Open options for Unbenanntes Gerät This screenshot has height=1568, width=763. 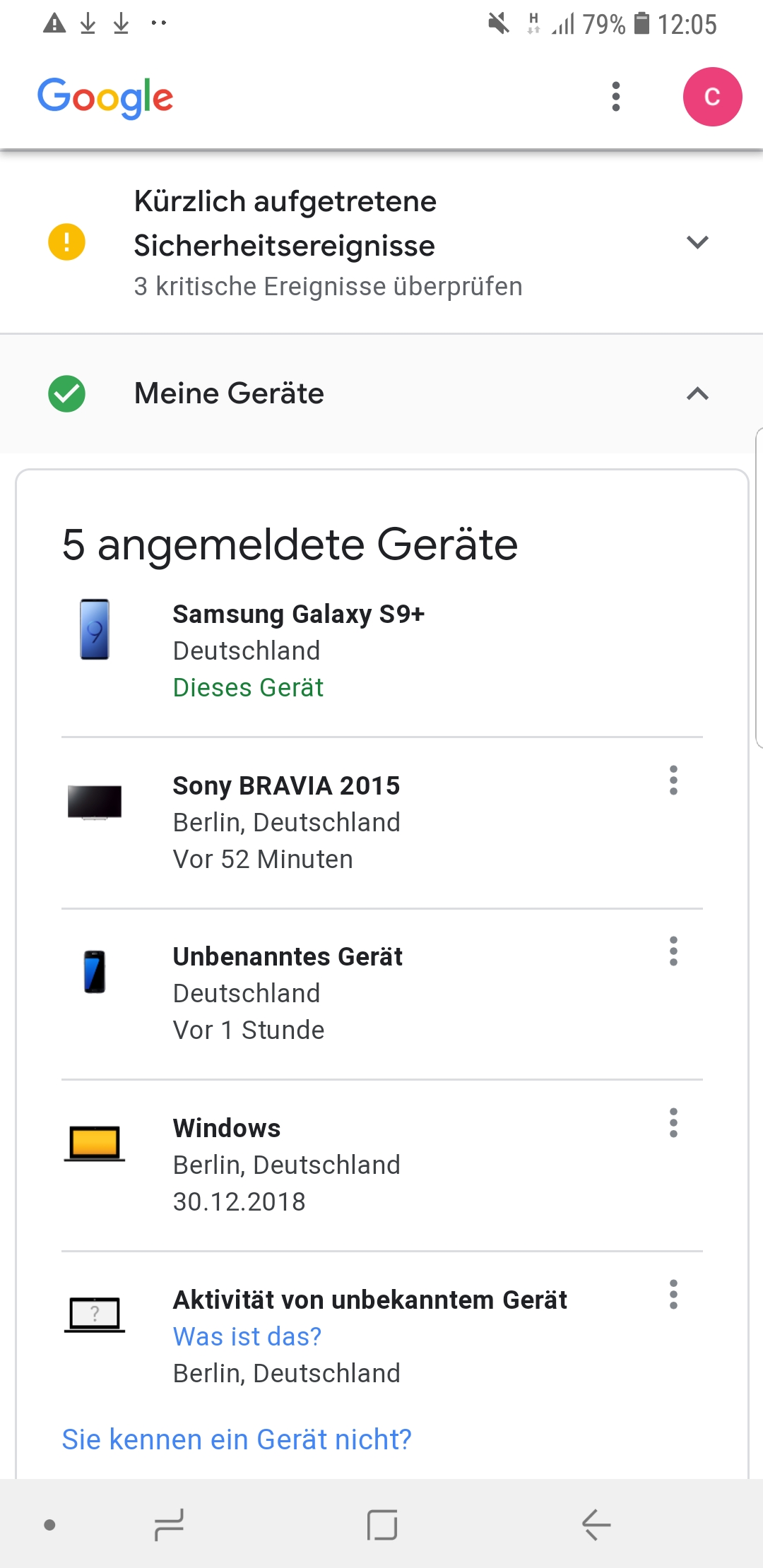coord(673,951)
